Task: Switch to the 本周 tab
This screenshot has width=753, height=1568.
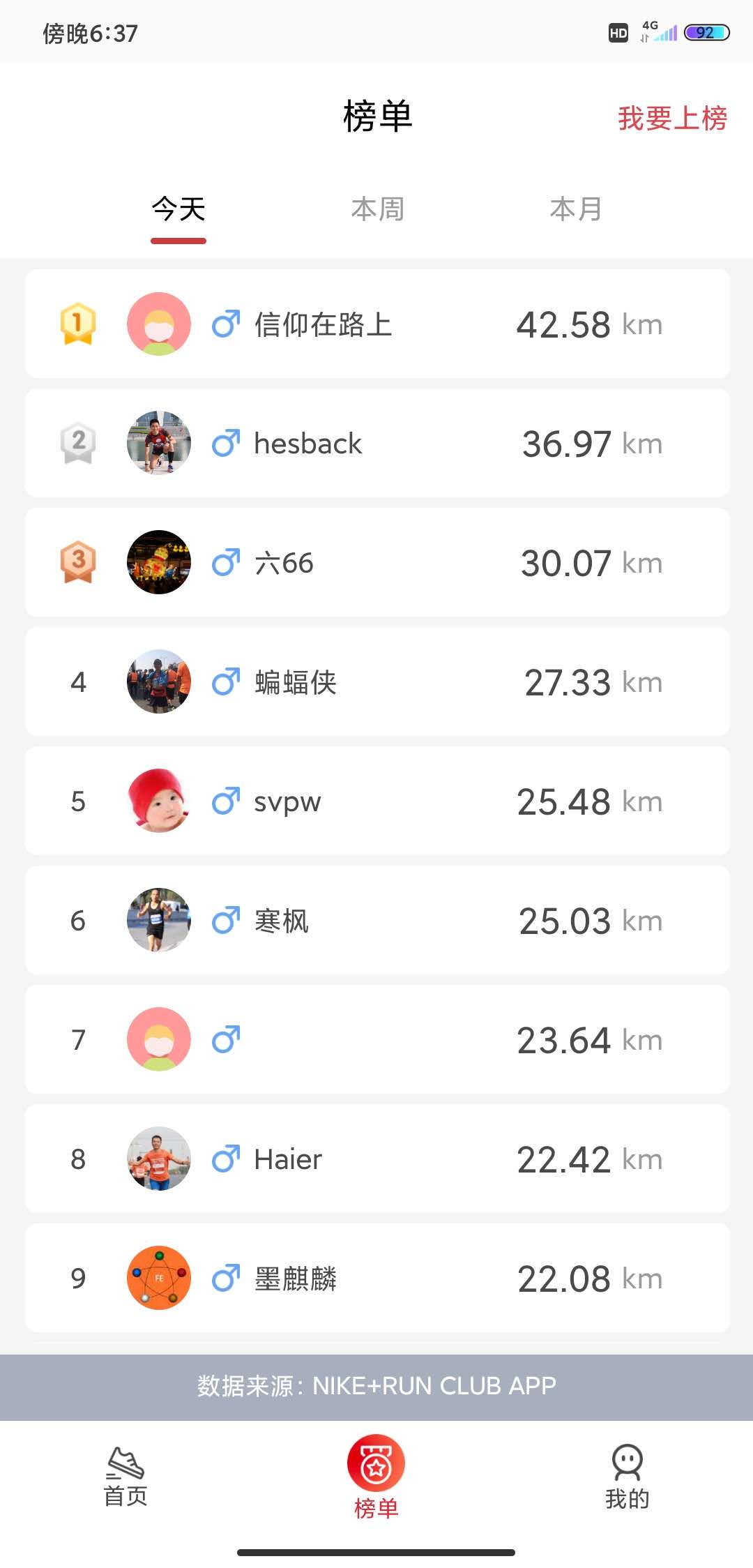Action: pos(377,209)
